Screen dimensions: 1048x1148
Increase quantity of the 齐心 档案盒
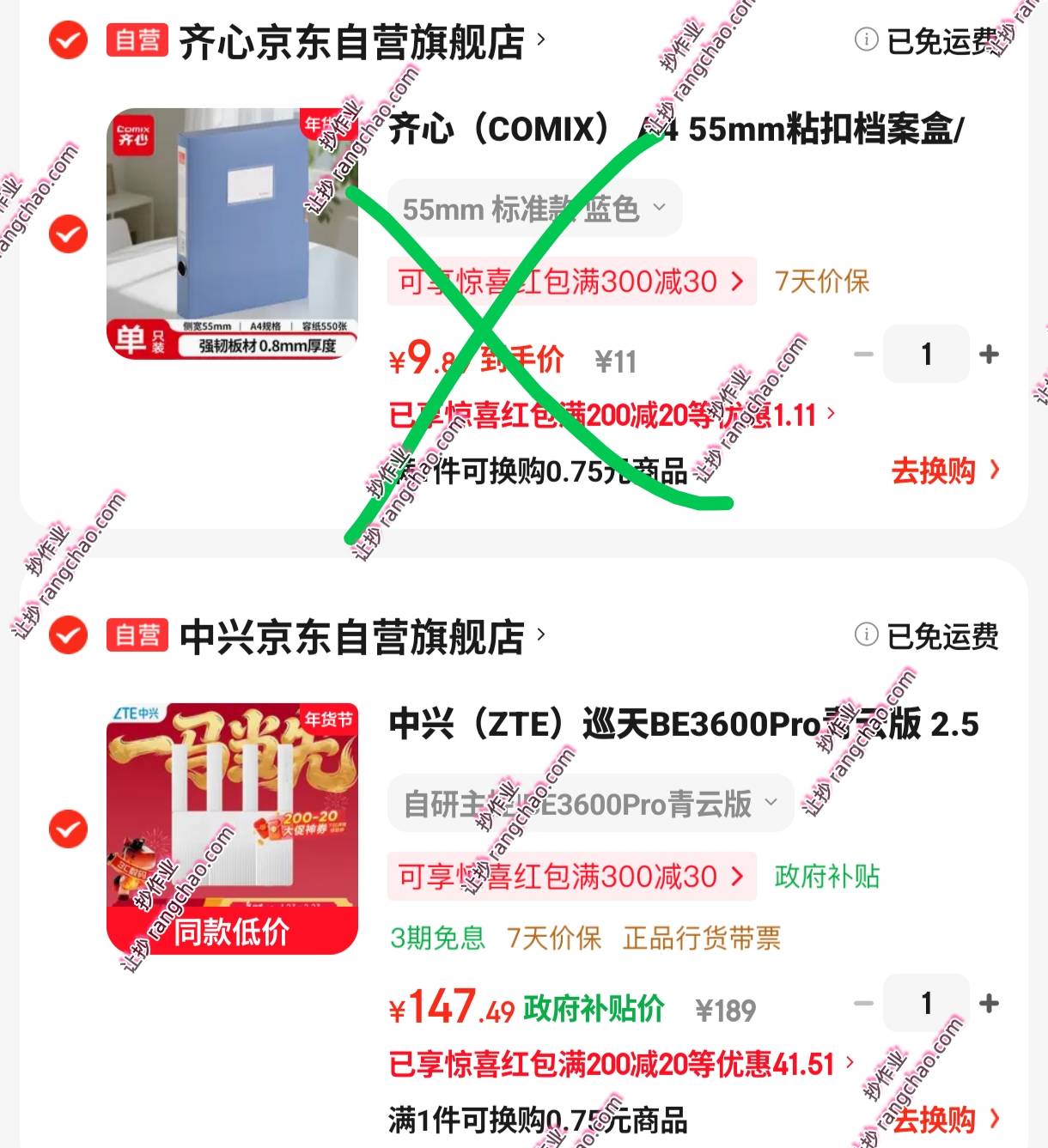989,354
